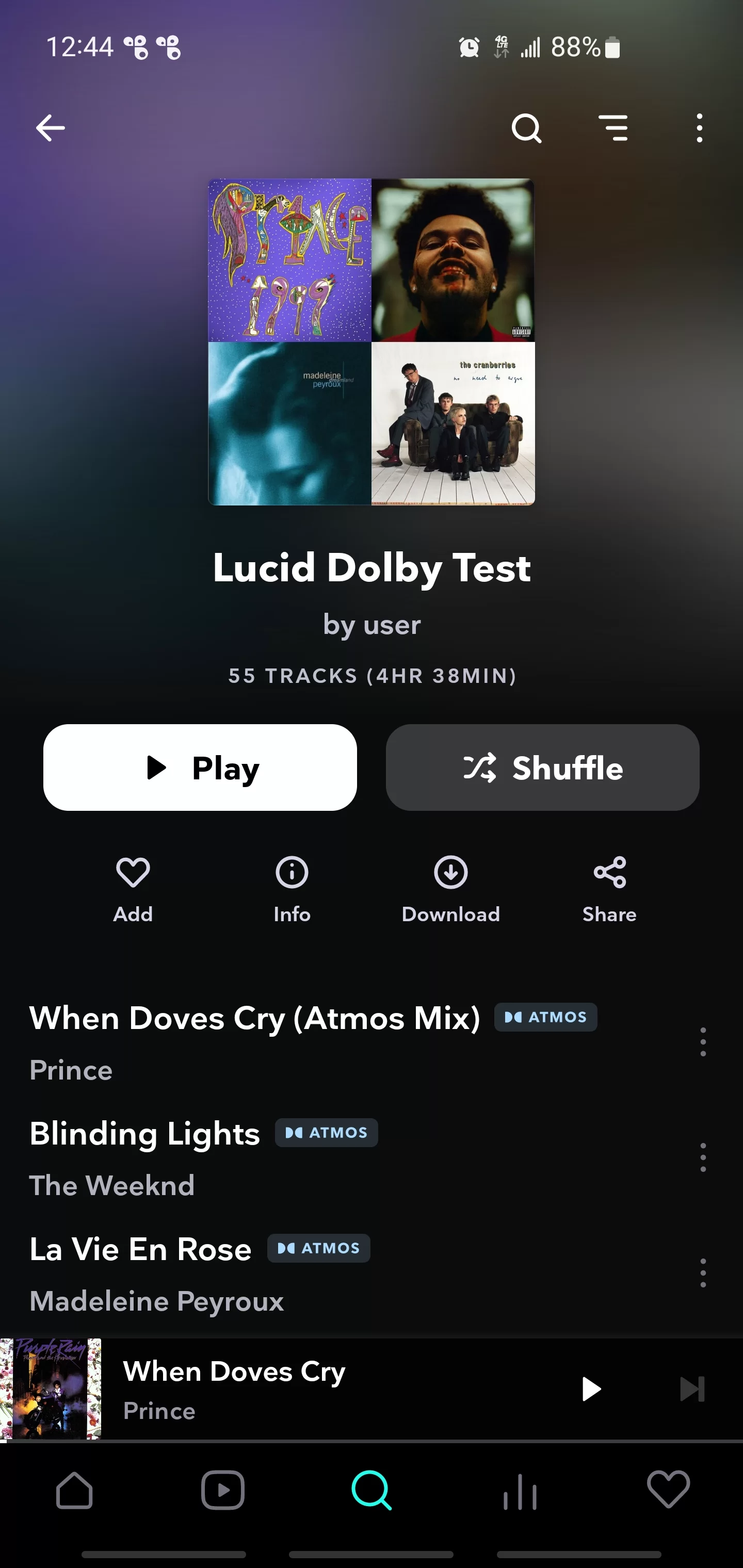The image size is (743, 1568).
Task: Open the My Collection heart tab
Action: (669, 1490)
